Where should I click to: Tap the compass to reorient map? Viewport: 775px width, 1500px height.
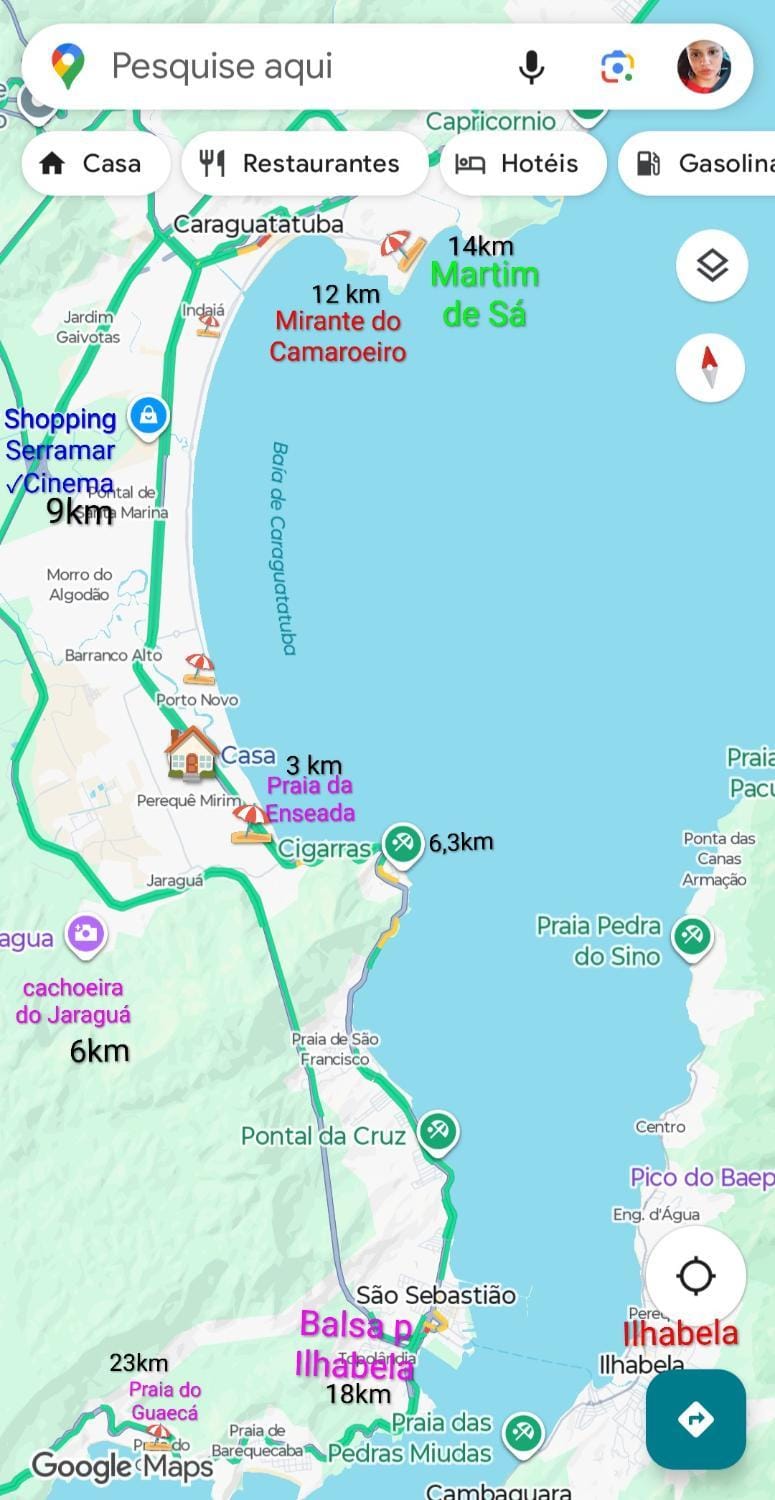click(710, 368)
